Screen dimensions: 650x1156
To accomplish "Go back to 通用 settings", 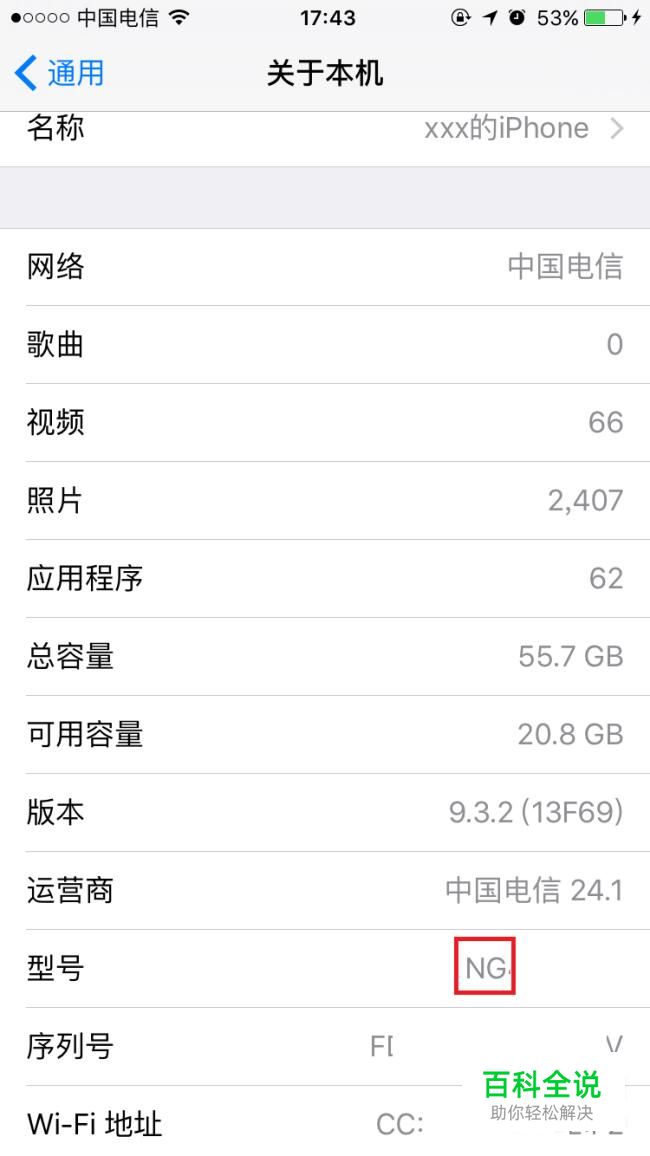I will tap(60, 73).
